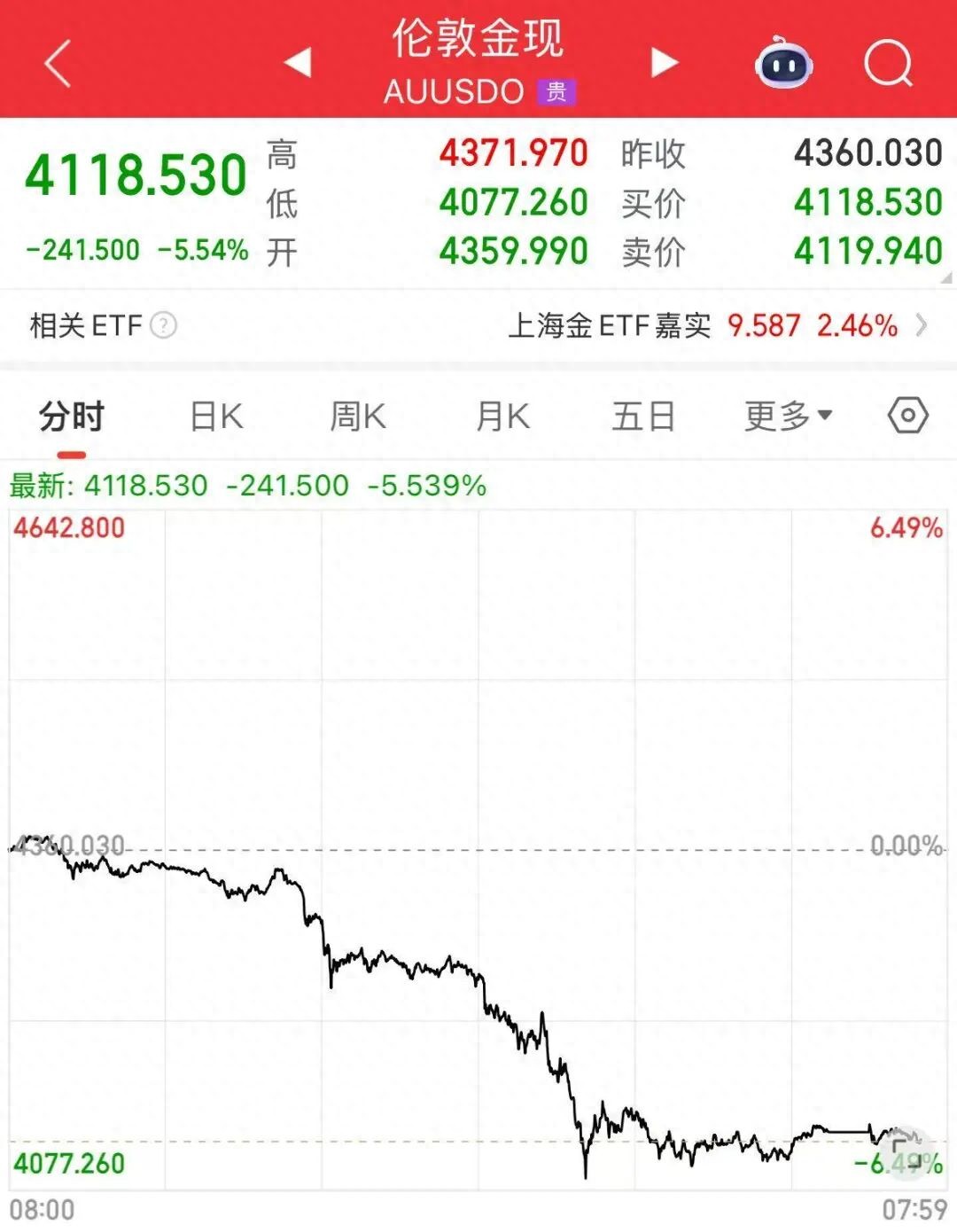Switch to the next quote with right triangle

[x=664, y=63]
